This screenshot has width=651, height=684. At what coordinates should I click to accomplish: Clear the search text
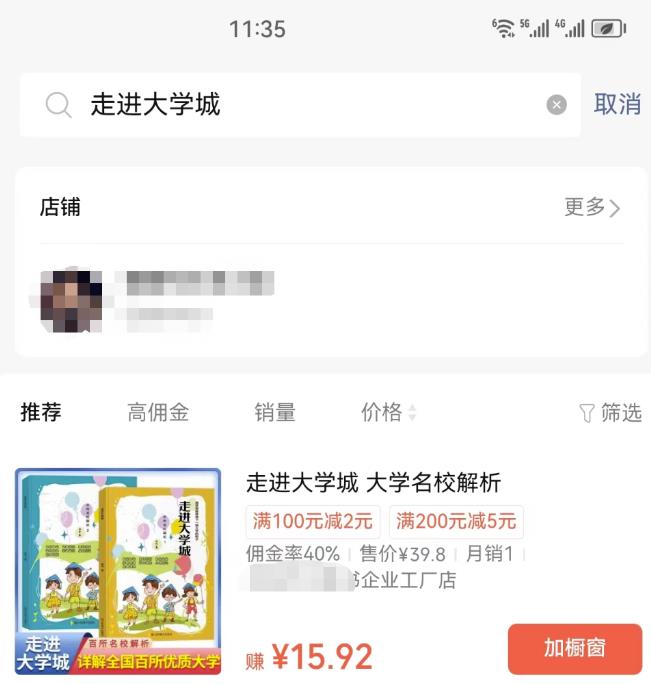click(556, 105)
